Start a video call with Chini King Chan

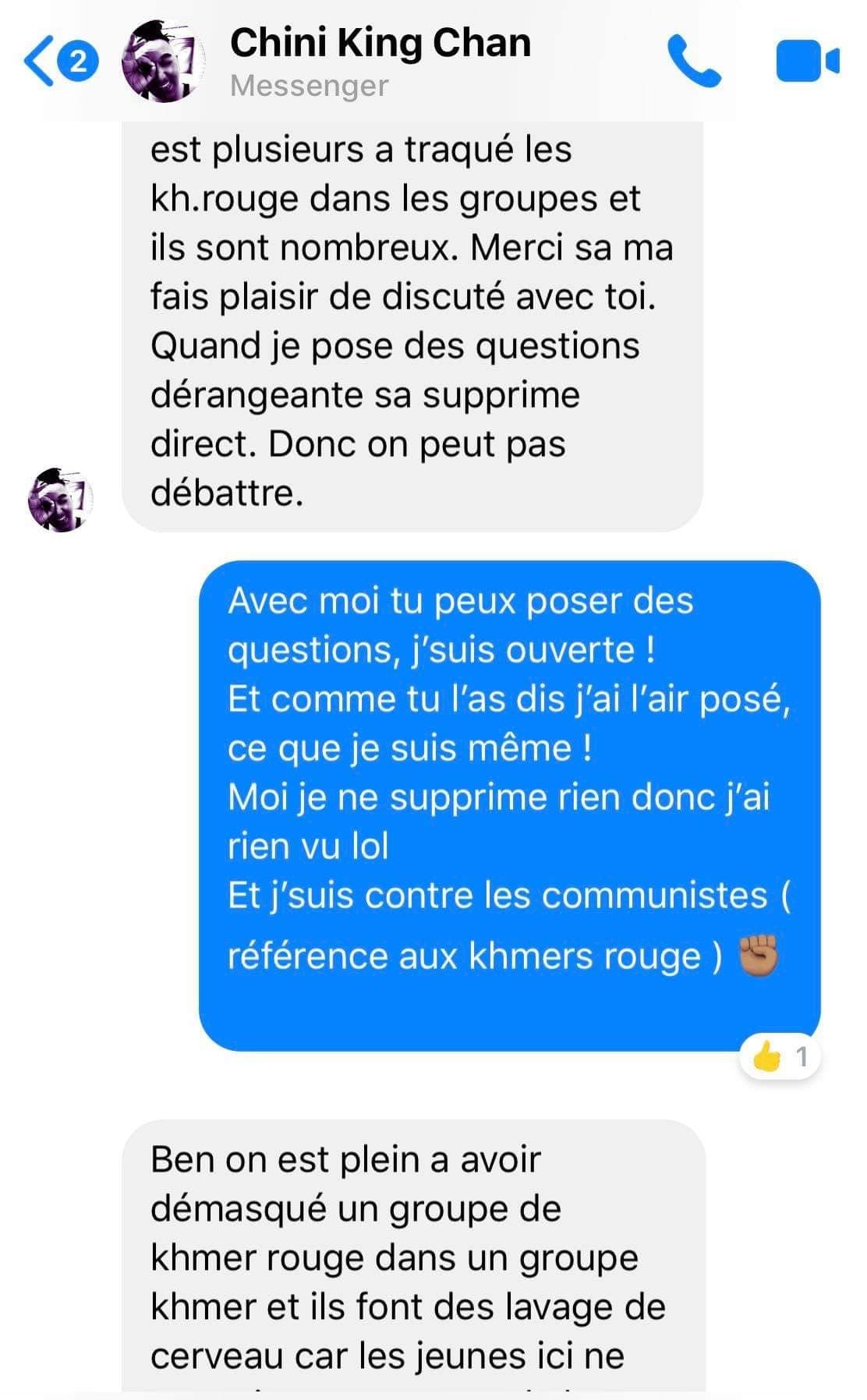[807, 61]
